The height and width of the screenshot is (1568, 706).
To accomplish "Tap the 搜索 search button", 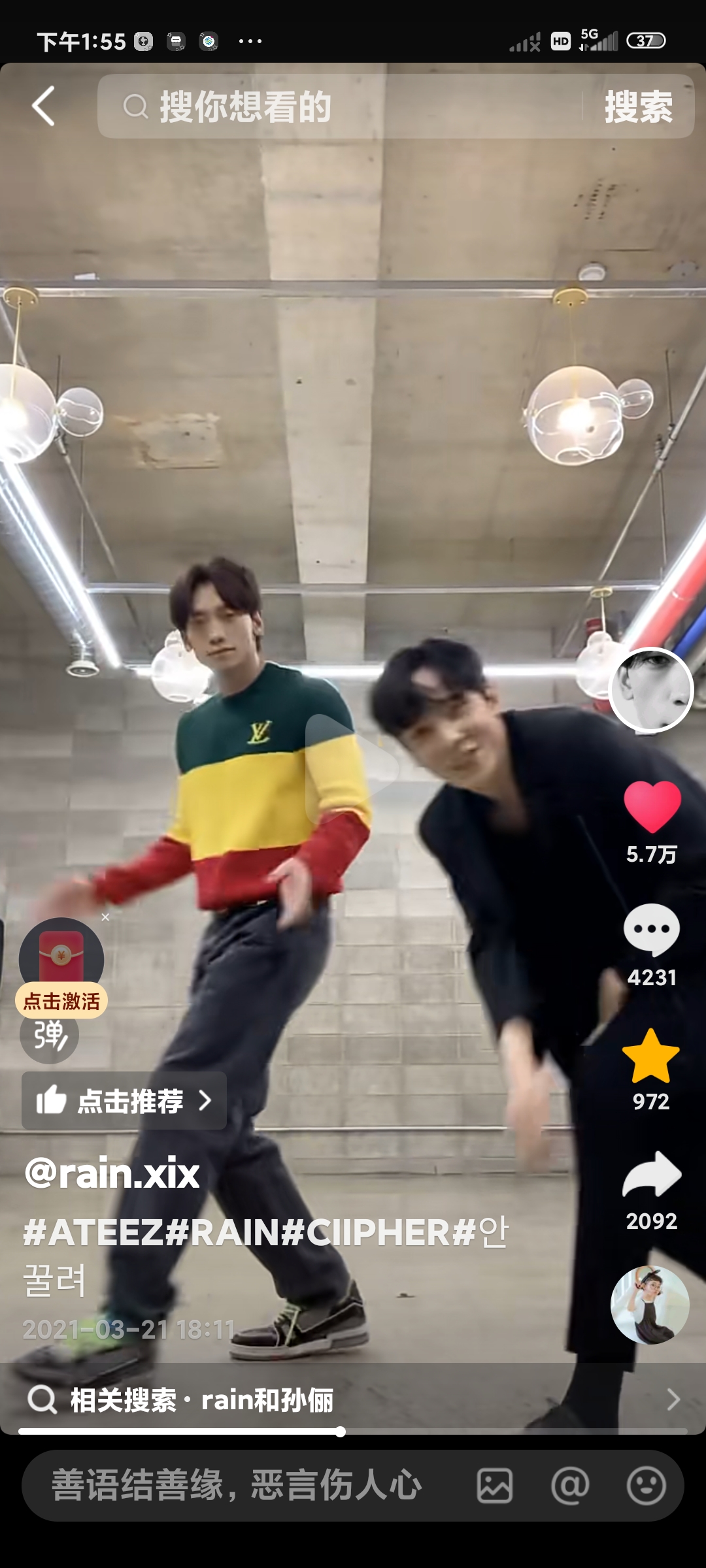I will tap(638, 106).
